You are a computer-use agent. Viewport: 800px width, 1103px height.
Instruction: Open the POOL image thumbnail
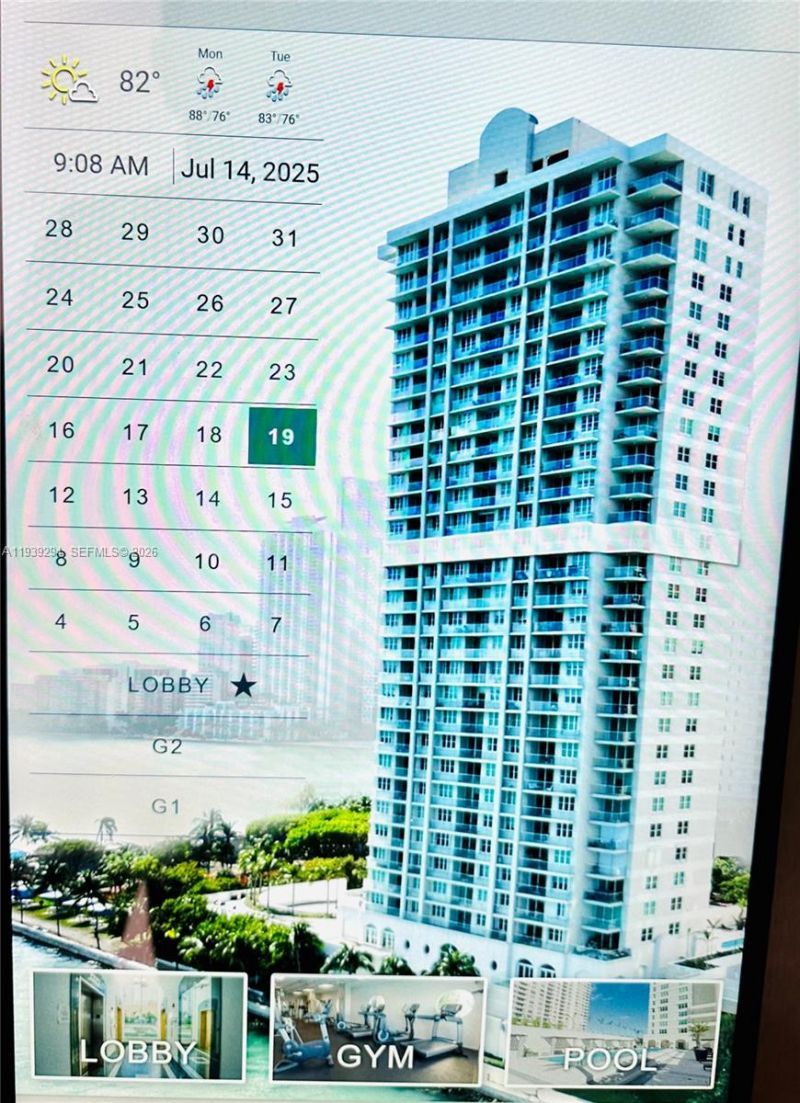click(x=615, y=1035)
